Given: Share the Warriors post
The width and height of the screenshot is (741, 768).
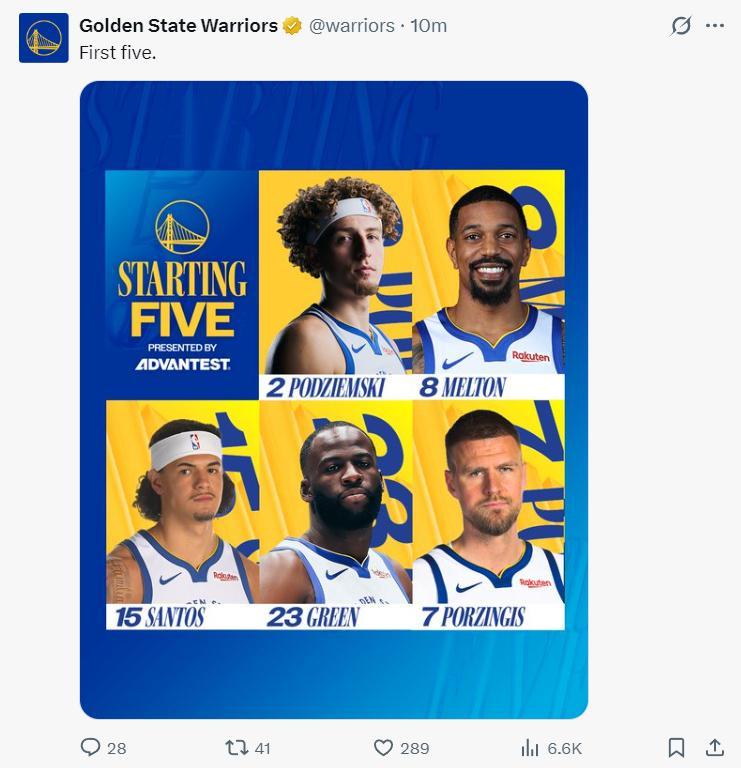Looking at the screenshot, I should tap(714, 747).
